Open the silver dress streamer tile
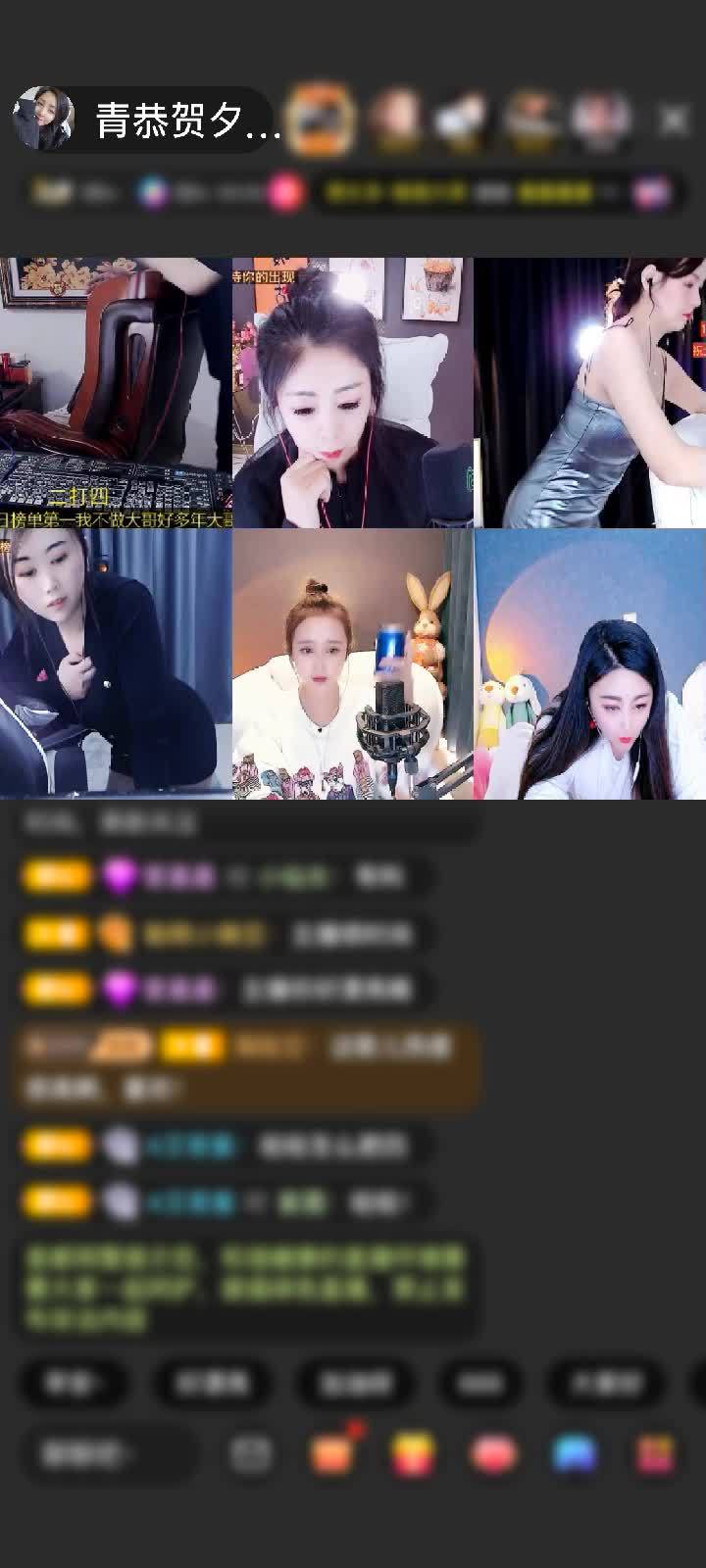The height and width of the screenshot is (1568, 706). (589, 392)
